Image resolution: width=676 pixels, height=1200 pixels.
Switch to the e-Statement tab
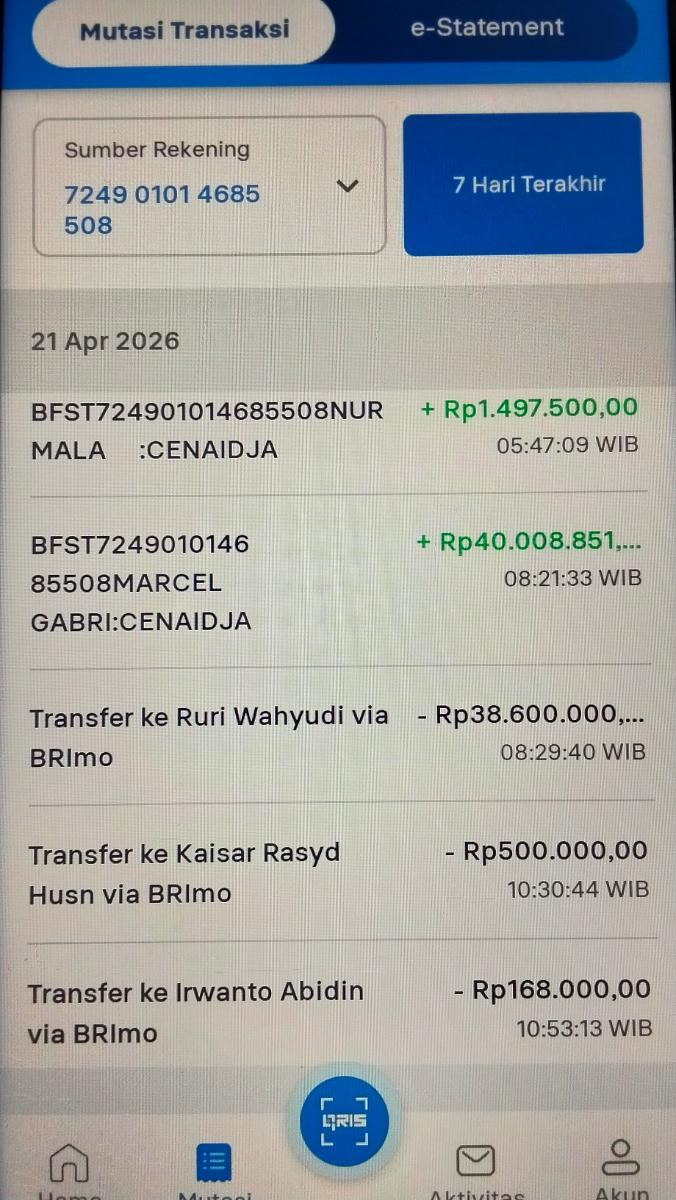pos(487,28)
